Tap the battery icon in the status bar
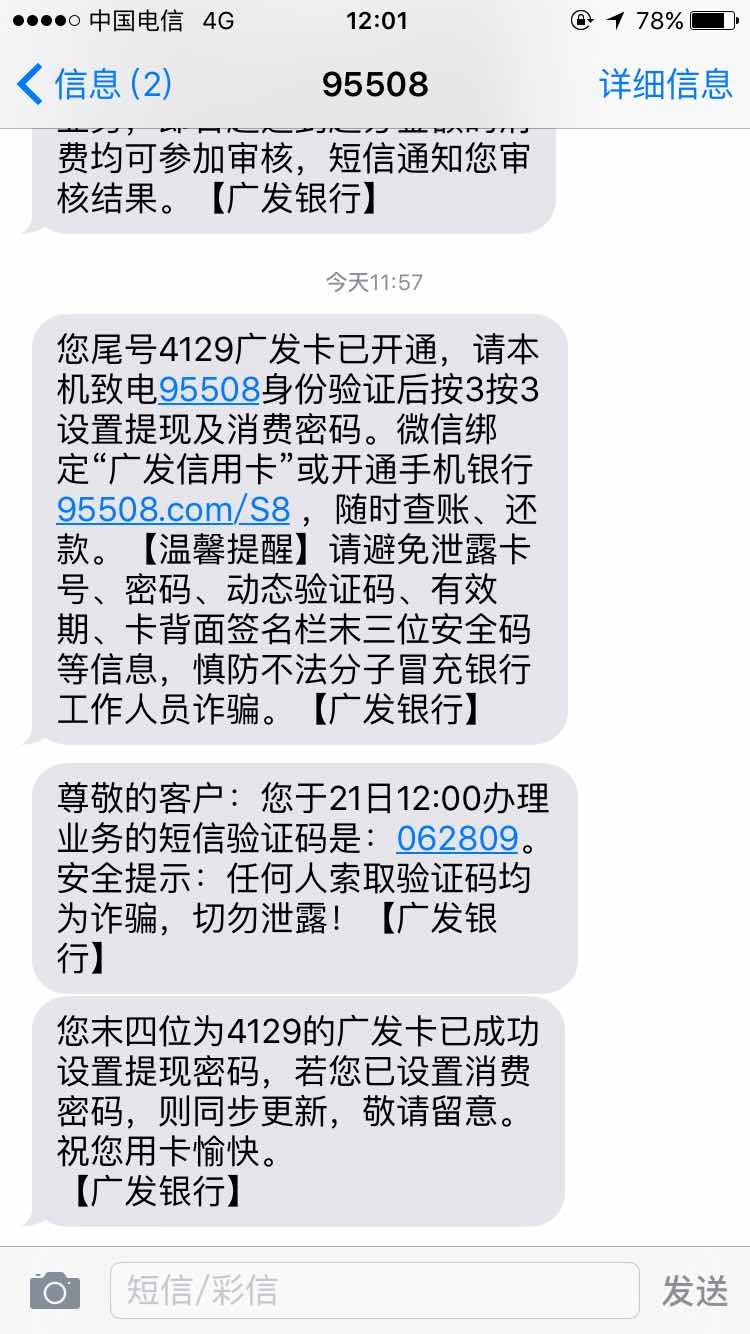The height and width of the screenshot is (1334, 750). 712,20
